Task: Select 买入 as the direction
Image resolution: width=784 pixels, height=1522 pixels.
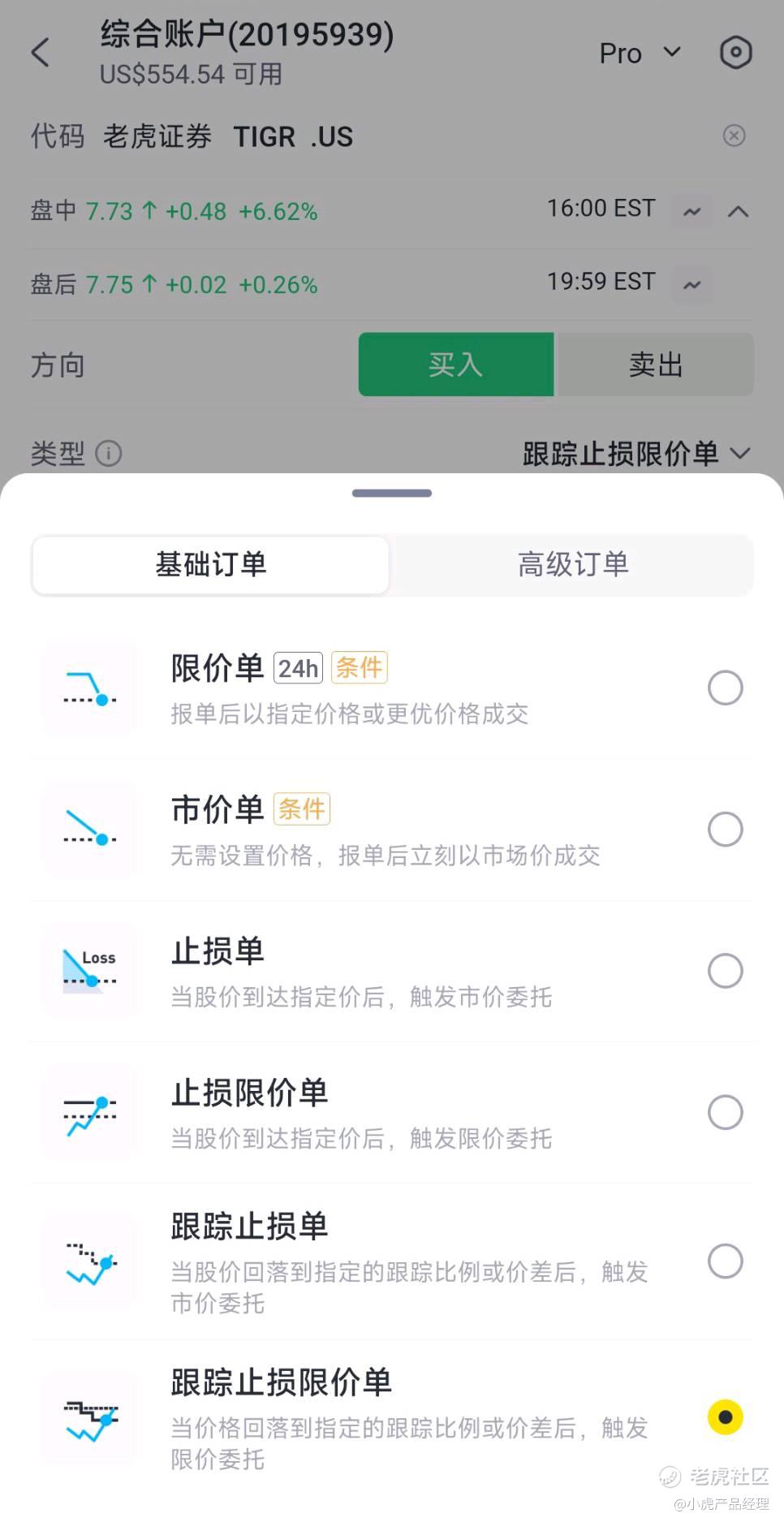Action: pyautogui.click(x=456, y=364)
